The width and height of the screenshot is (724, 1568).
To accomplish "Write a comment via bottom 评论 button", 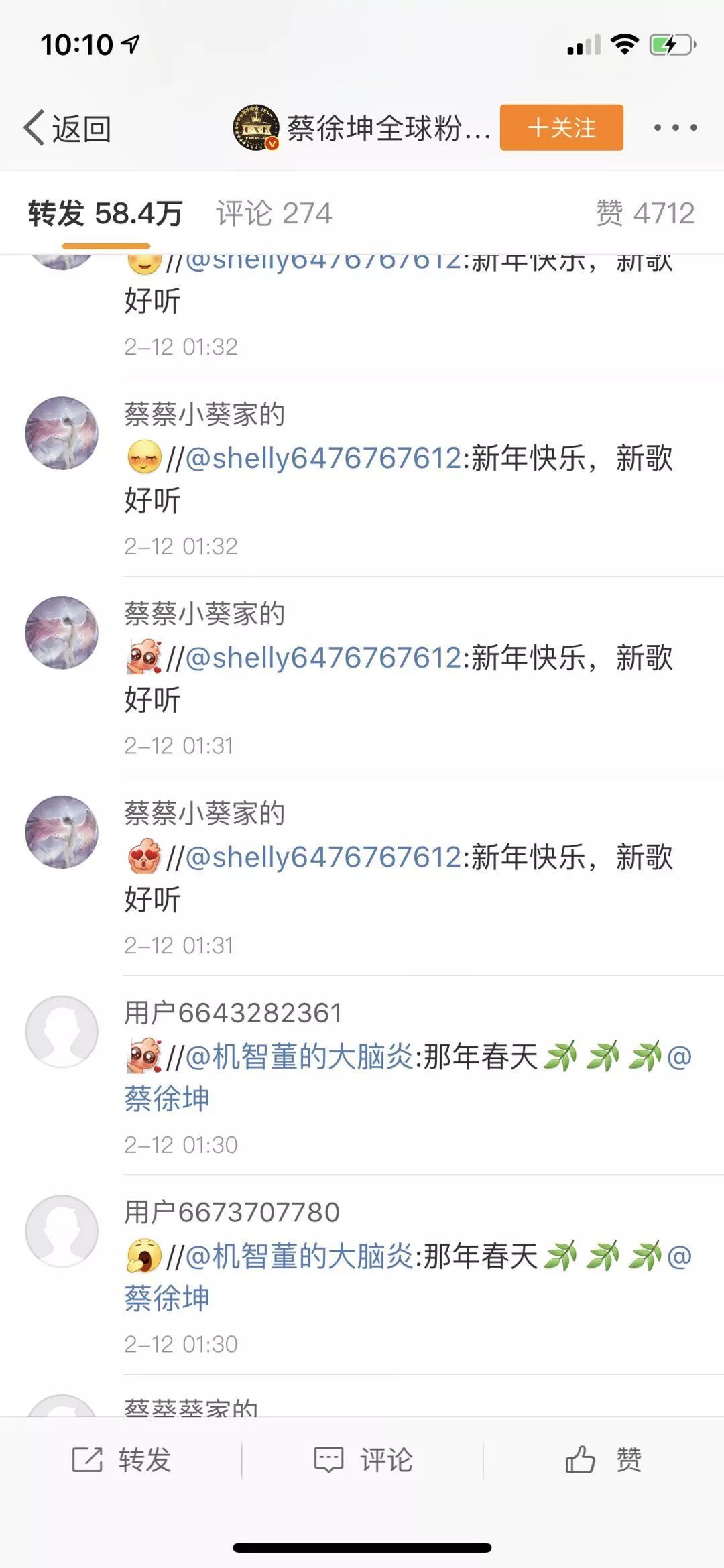I will [363, 1459].
